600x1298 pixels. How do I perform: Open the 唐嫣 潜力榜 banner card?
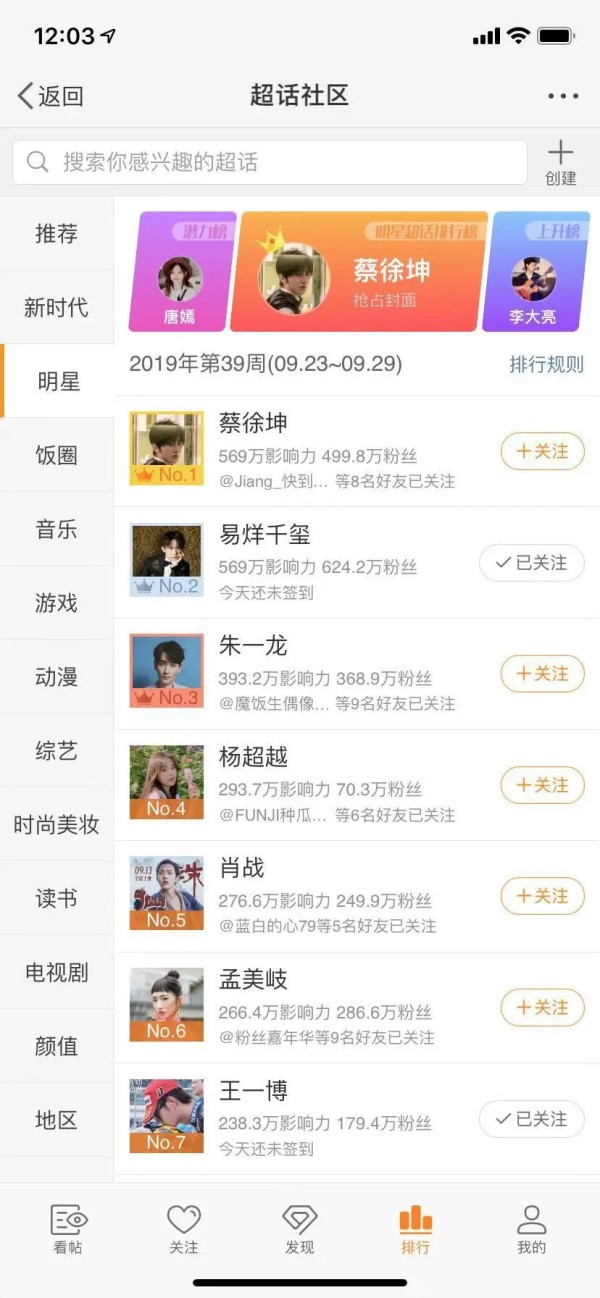coord(181,272)
